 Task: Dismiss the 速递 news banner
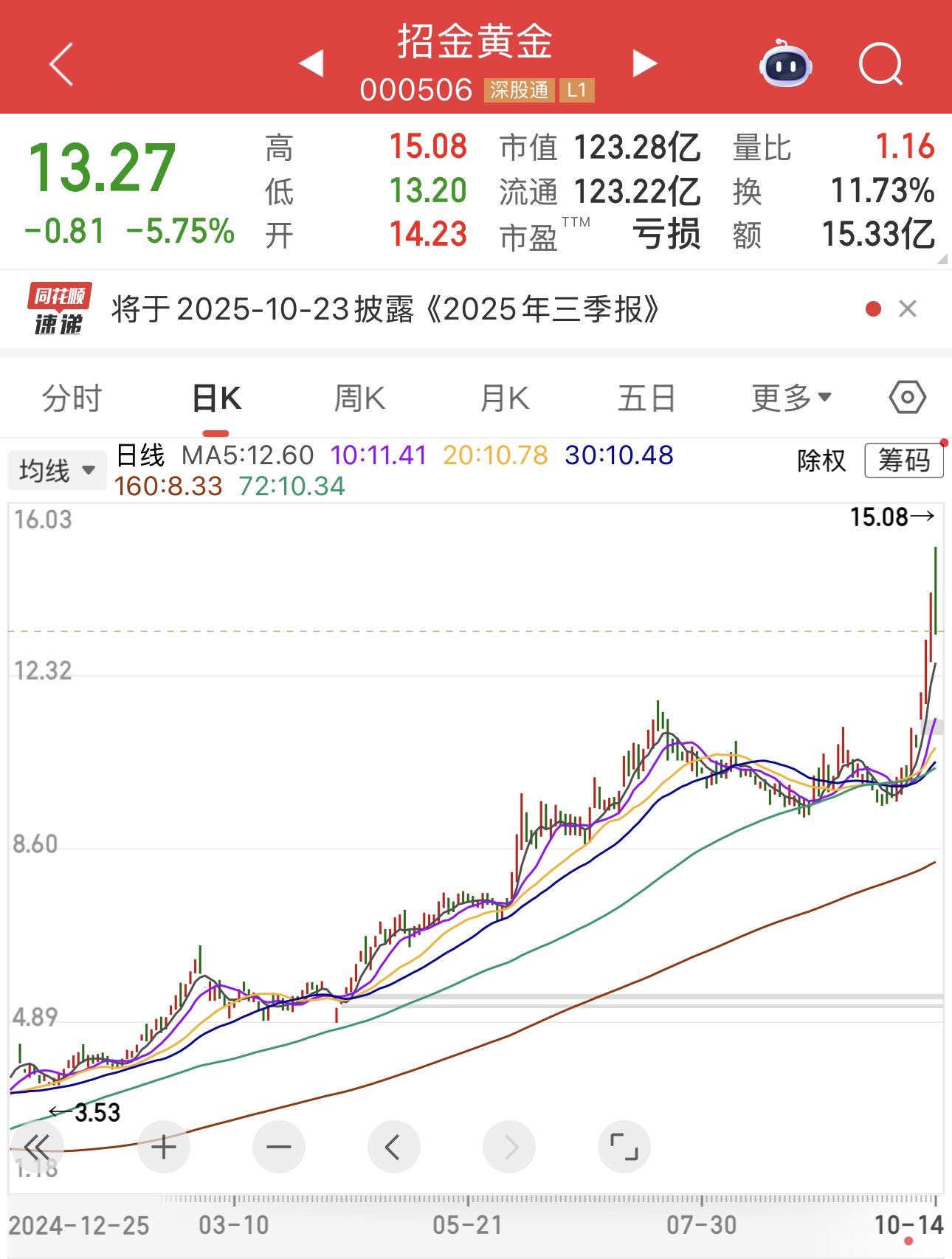(908, 308)
